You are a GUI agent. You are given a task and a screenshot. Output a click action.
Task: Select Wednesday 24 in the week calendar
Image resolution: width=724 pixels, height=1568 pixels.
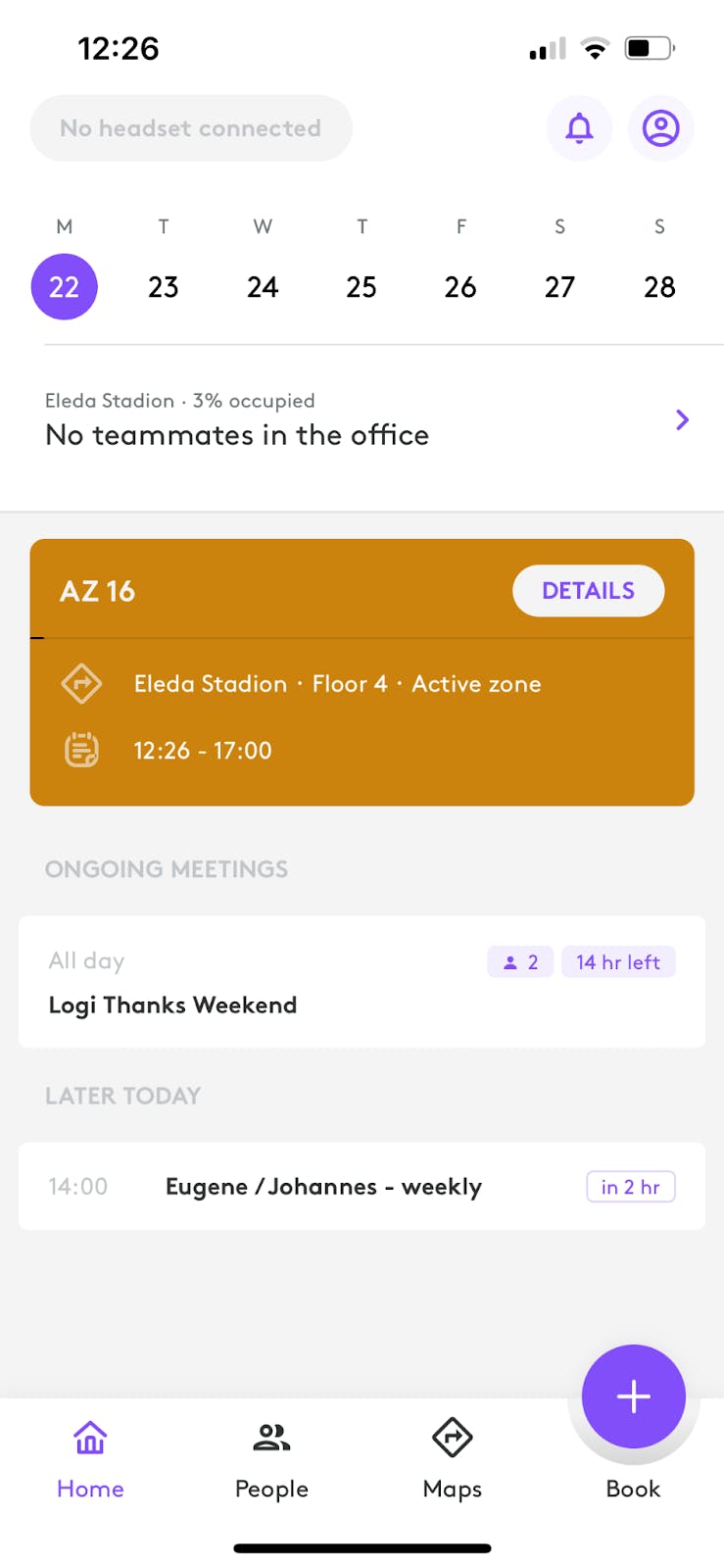pos(263,287)
